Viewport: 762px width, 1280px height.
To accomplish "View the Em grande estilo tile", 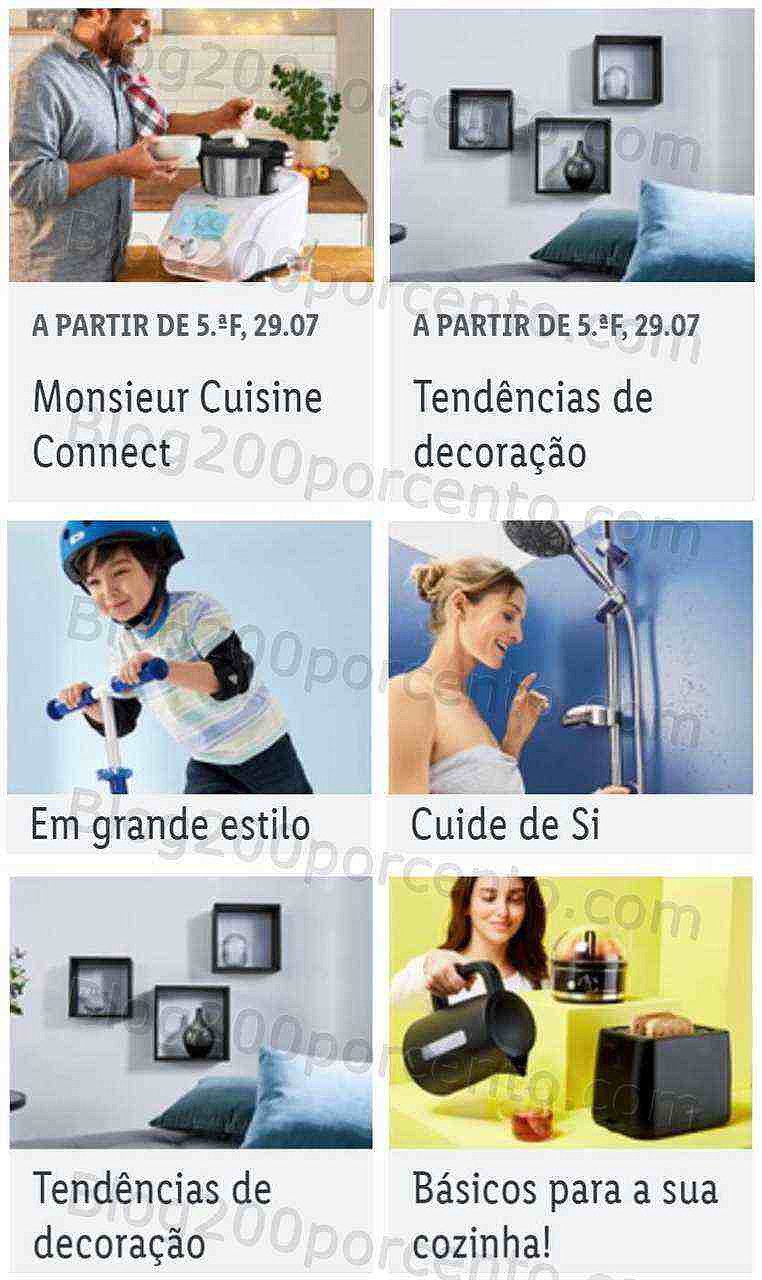I will 189,685.
